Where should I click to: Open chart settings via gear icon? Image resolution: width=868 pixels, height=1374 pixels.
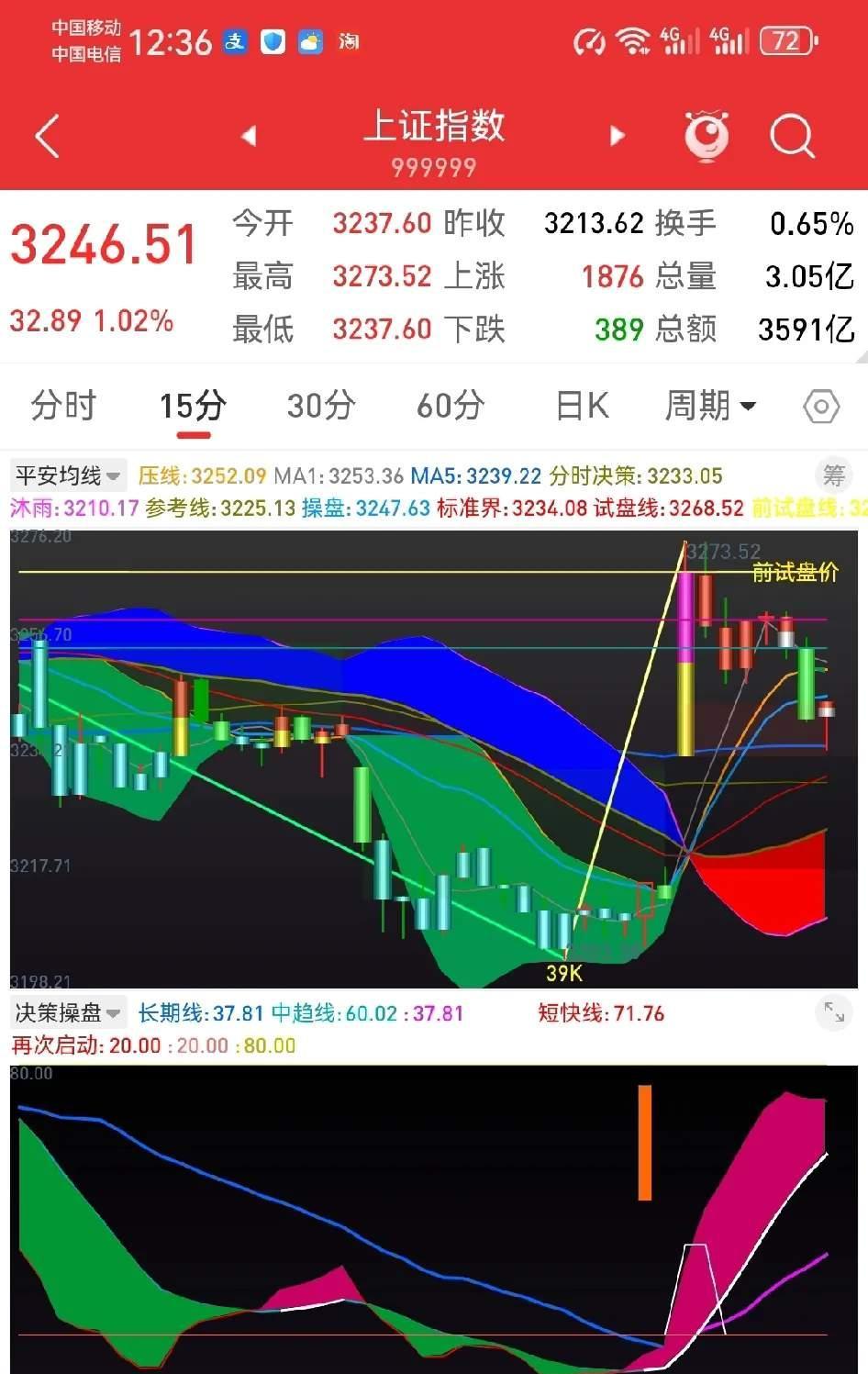(821, 407)
